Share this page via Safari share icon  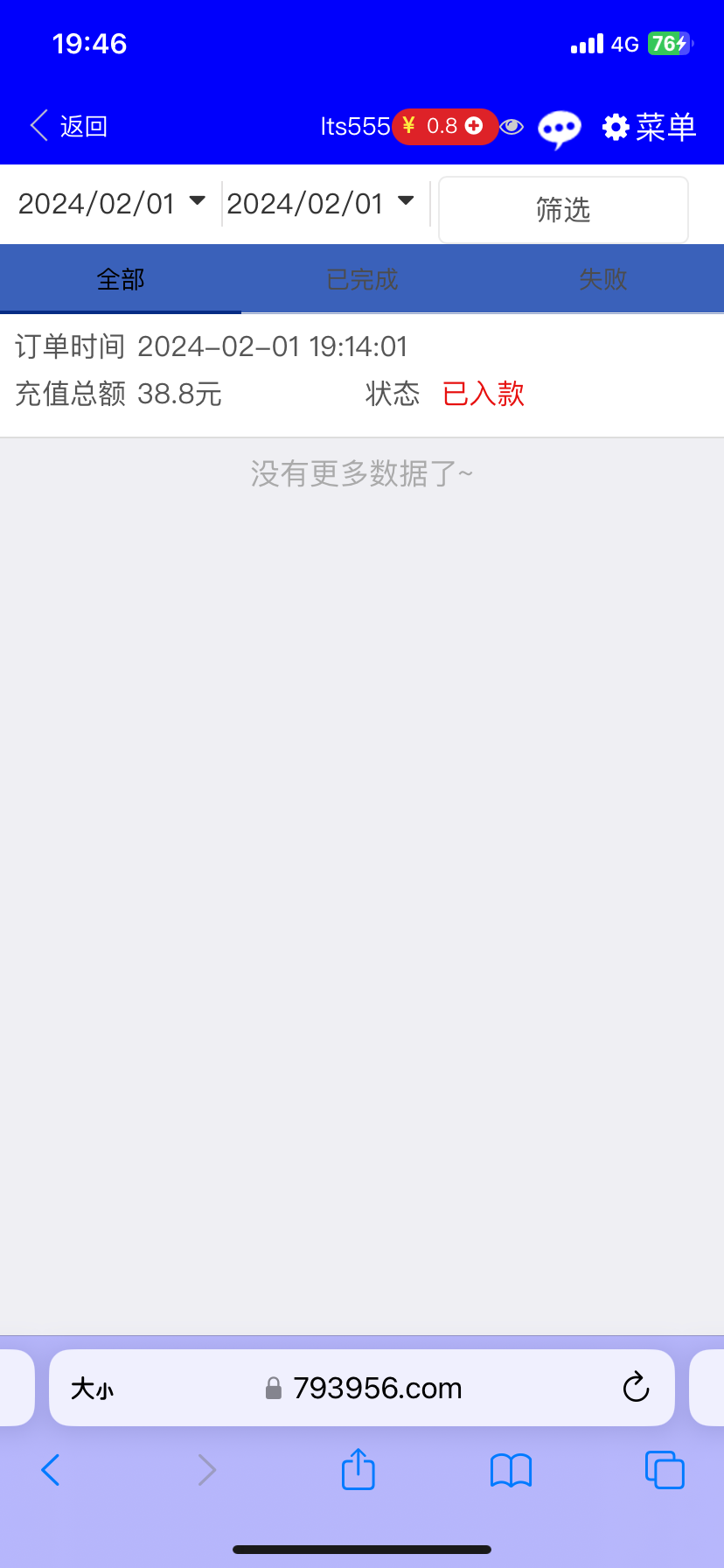pyautogui.click(x=359, y=1469)
